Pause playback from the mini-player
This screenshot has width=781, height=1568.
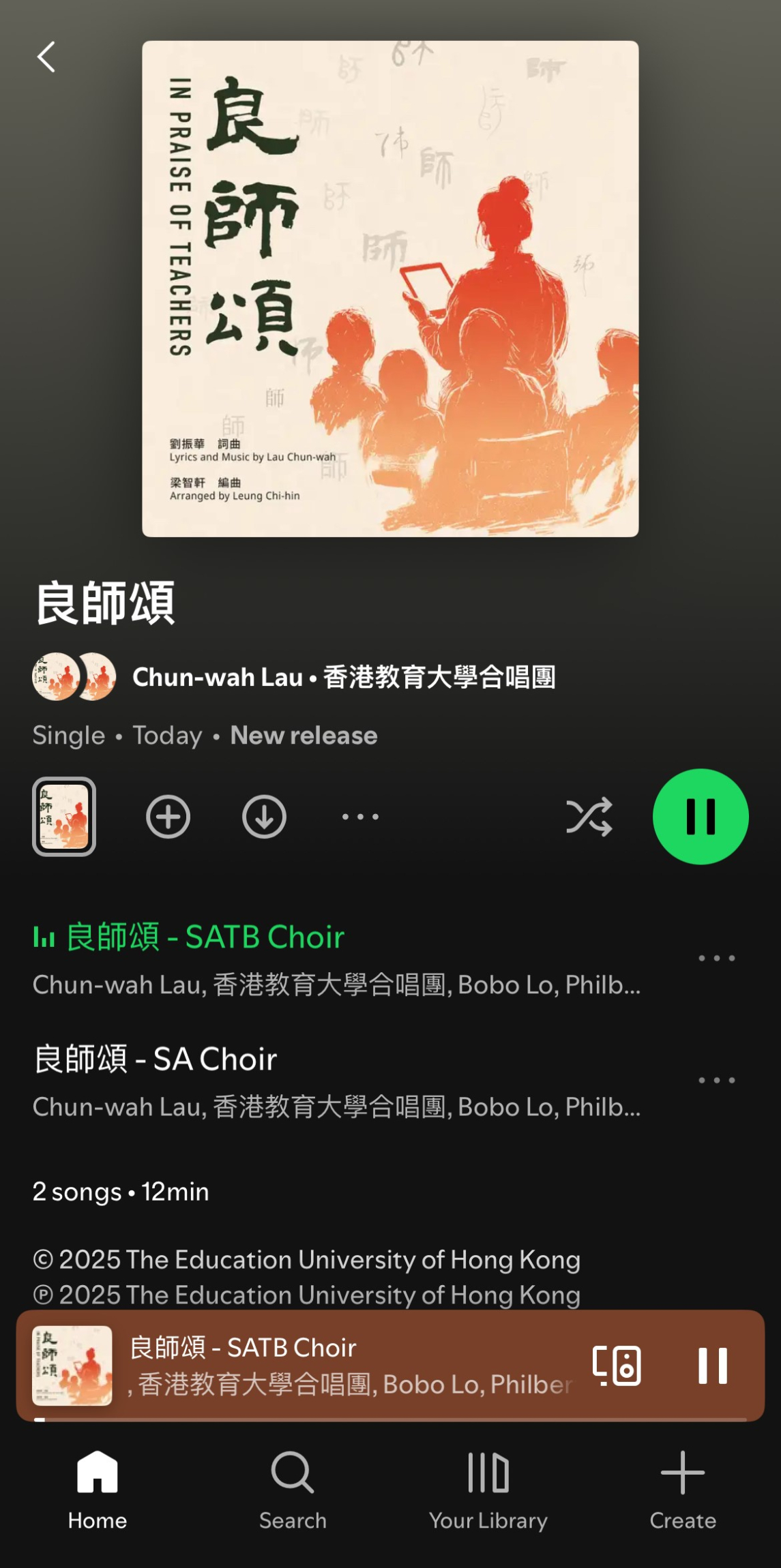(713, 1365)
